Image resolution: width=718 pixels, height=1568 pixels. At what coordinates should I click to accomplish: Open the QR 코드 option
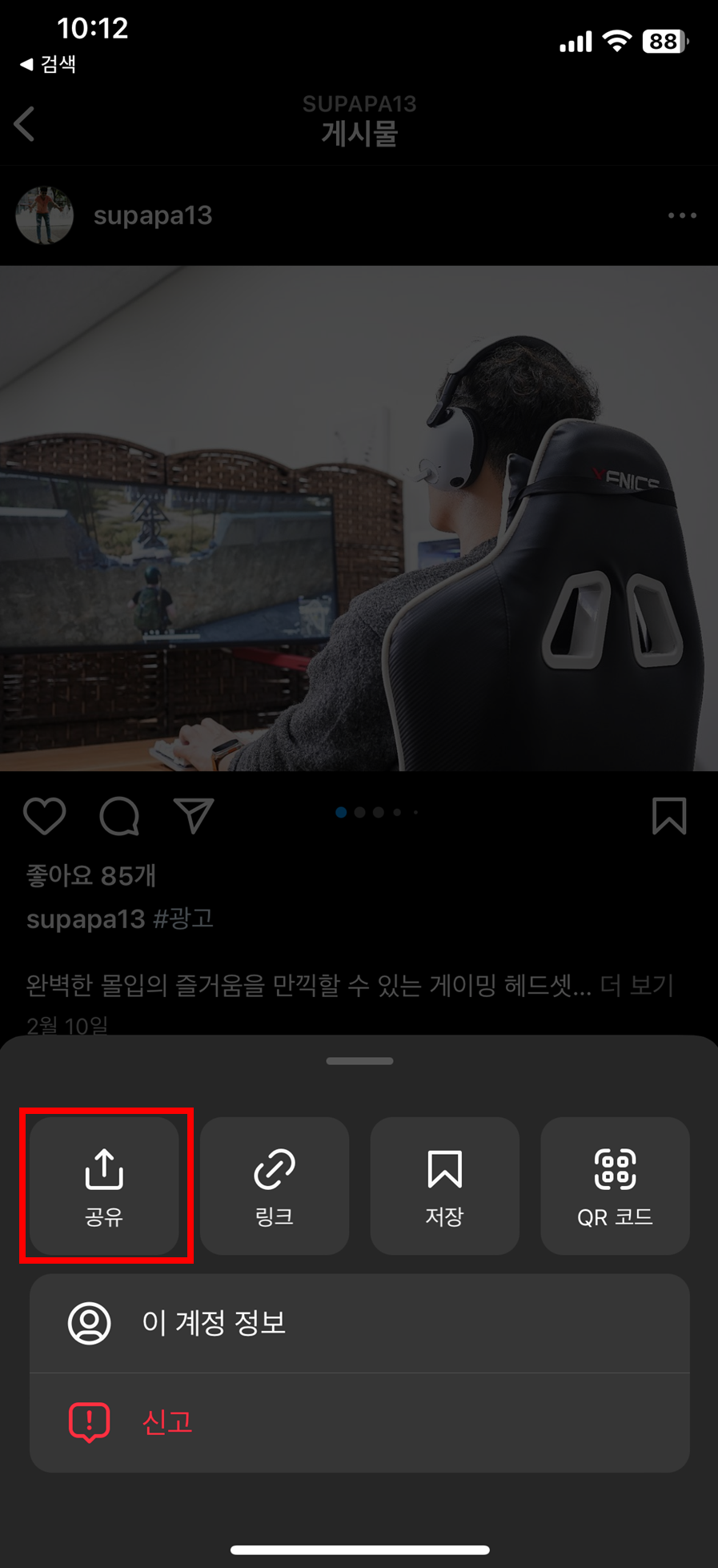(x=615, y=1185)
